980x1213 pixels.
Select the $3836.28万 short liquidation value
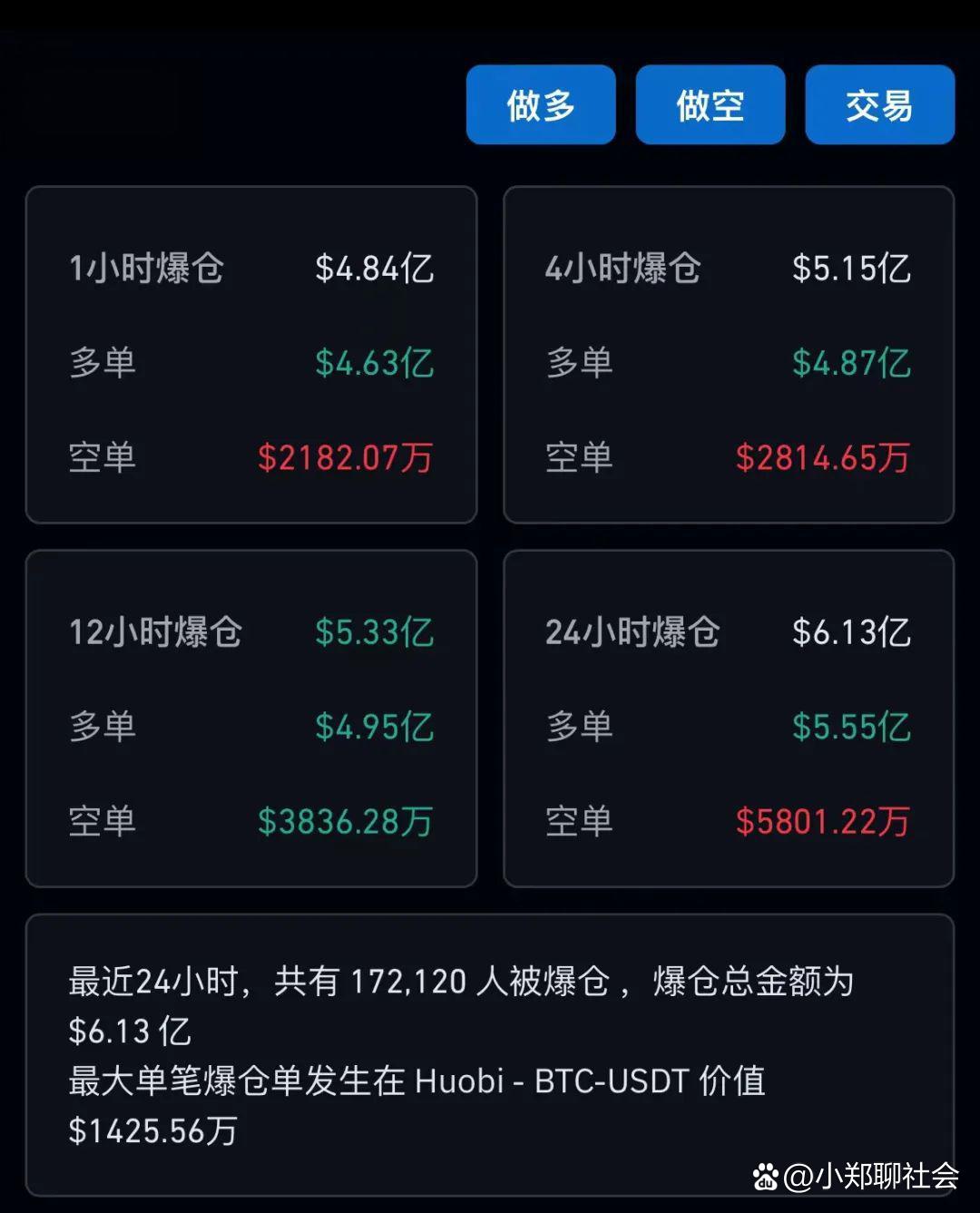coord(345,821)
